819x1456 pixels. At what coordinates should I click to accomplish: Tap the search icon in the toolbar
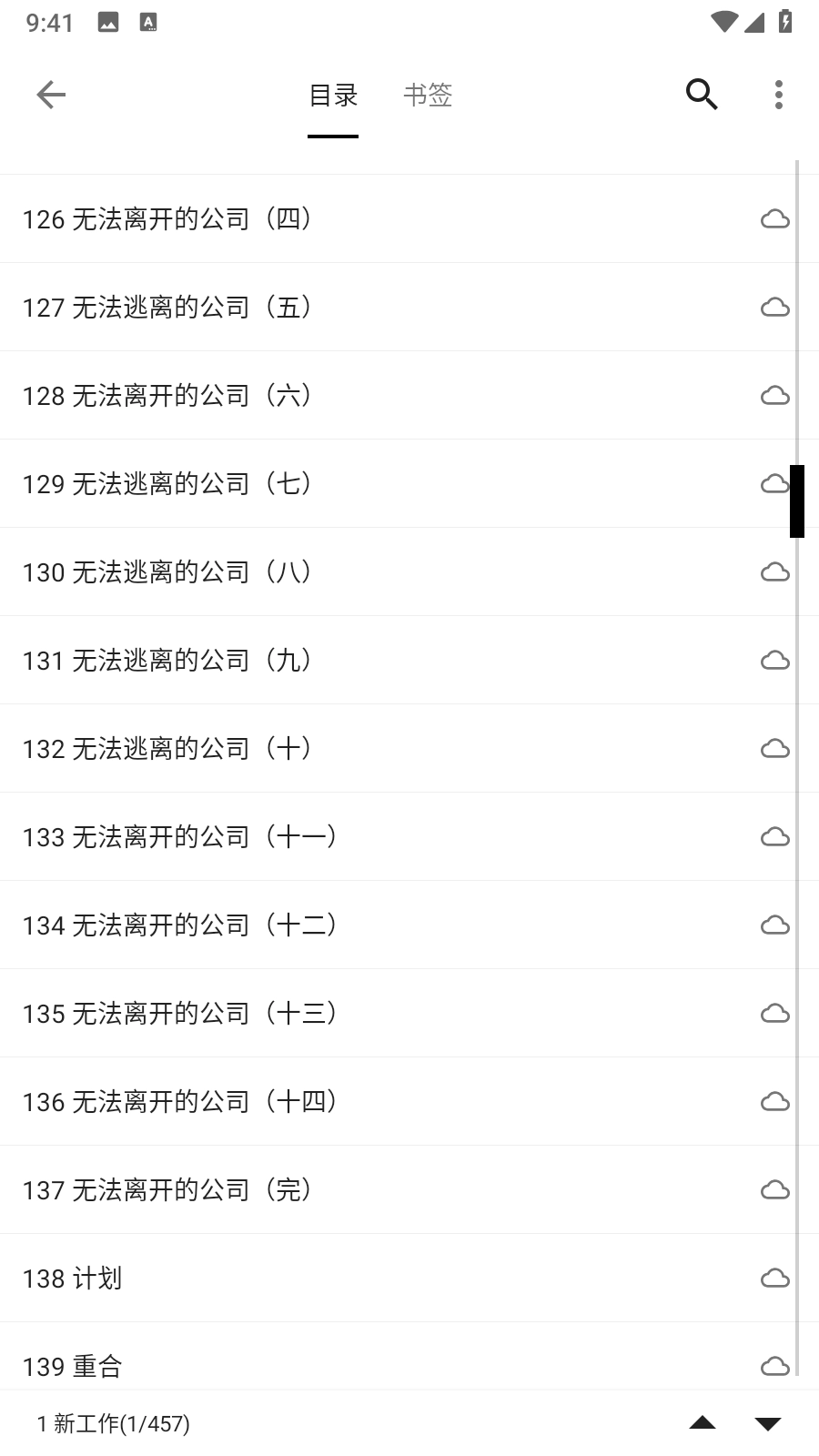pyautogui.click(x=701, y=95)
